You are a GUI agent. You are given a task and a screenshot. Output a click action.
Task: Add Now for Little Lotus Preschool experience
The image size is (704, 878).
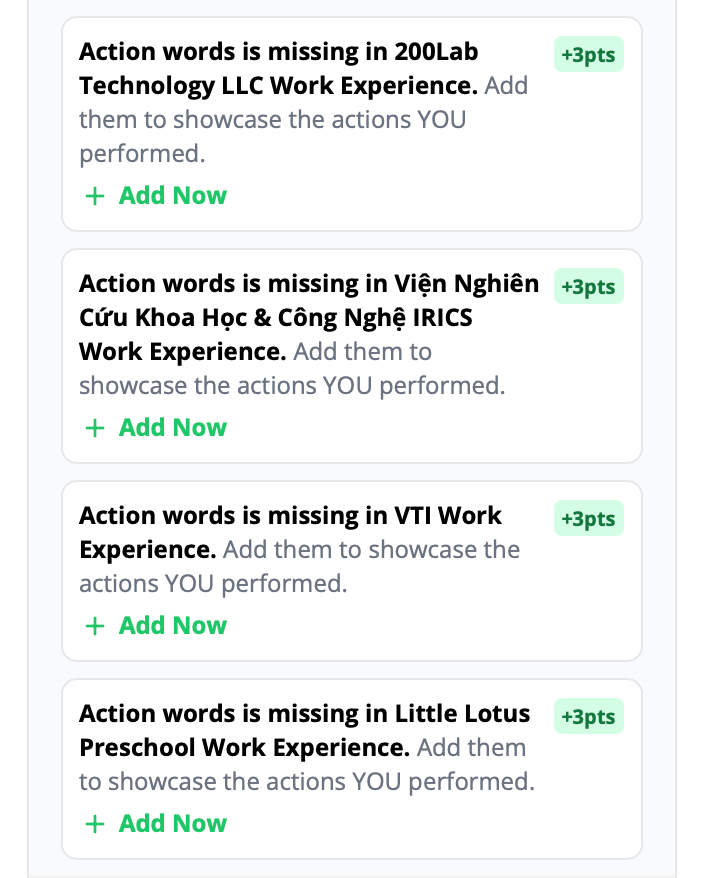click(x=157, y=823)
